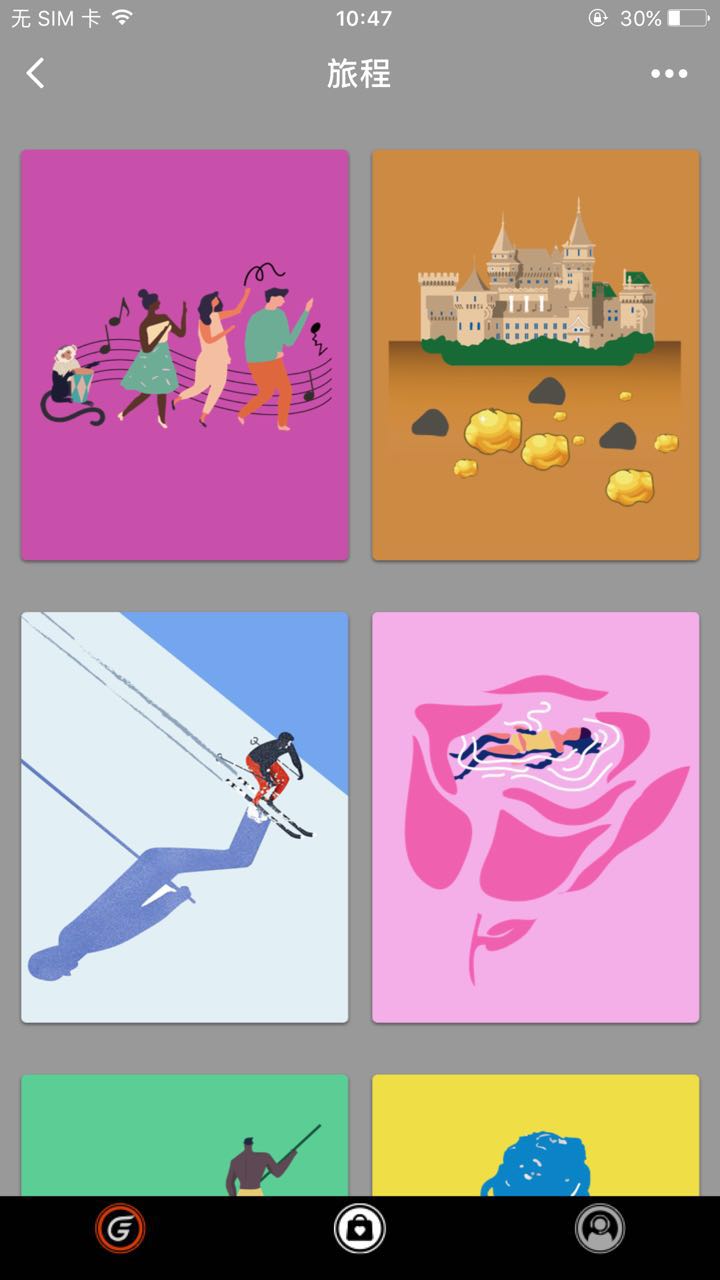This screenshot has height=1280, width=720.
Task: Open the yellow card with blue shape
Action: click(536, 1136)
